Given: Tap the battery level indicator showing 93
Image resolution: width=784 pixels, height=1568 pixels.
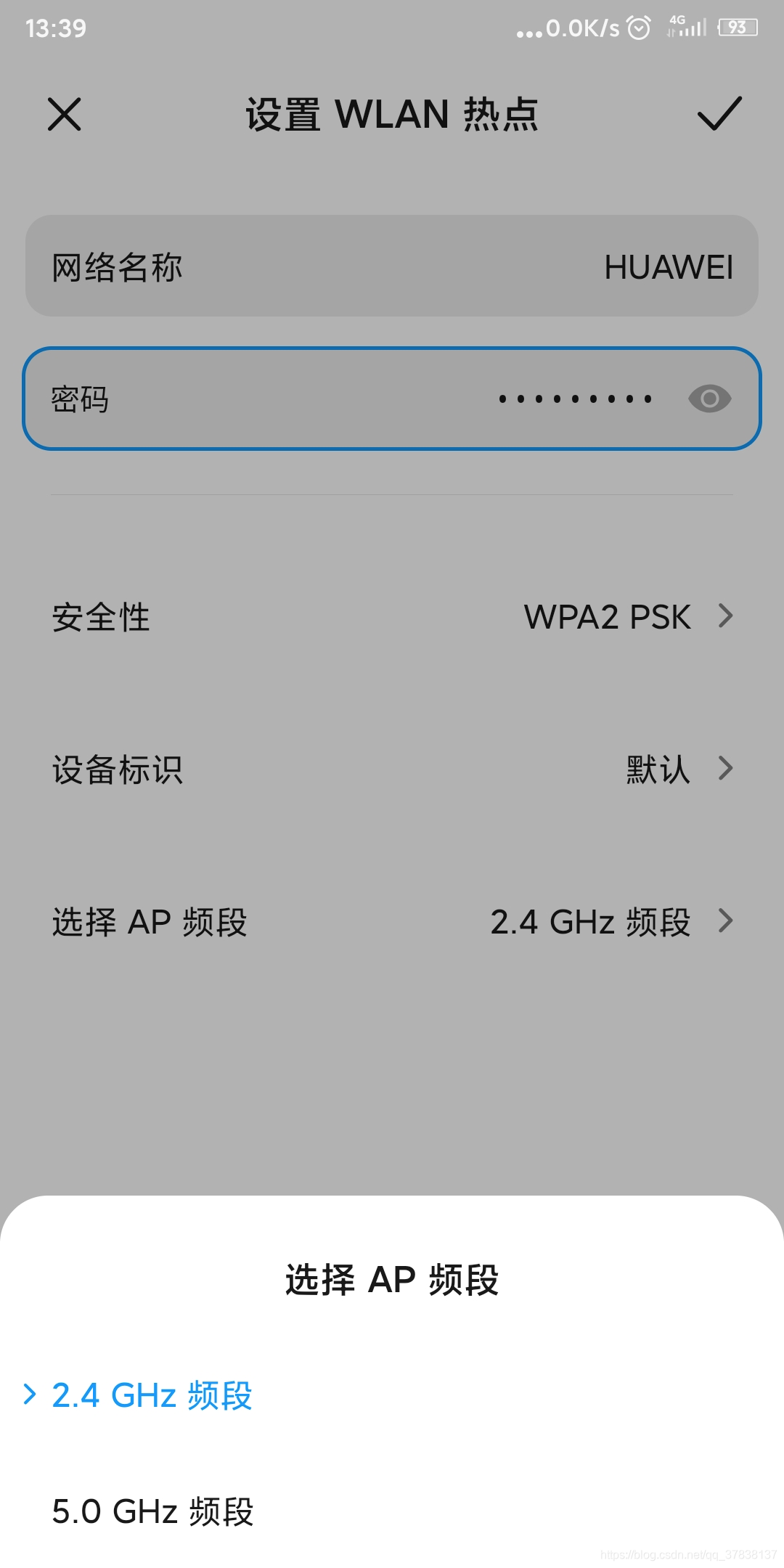Looking at the screenshot, I should [x=736, y=28].
